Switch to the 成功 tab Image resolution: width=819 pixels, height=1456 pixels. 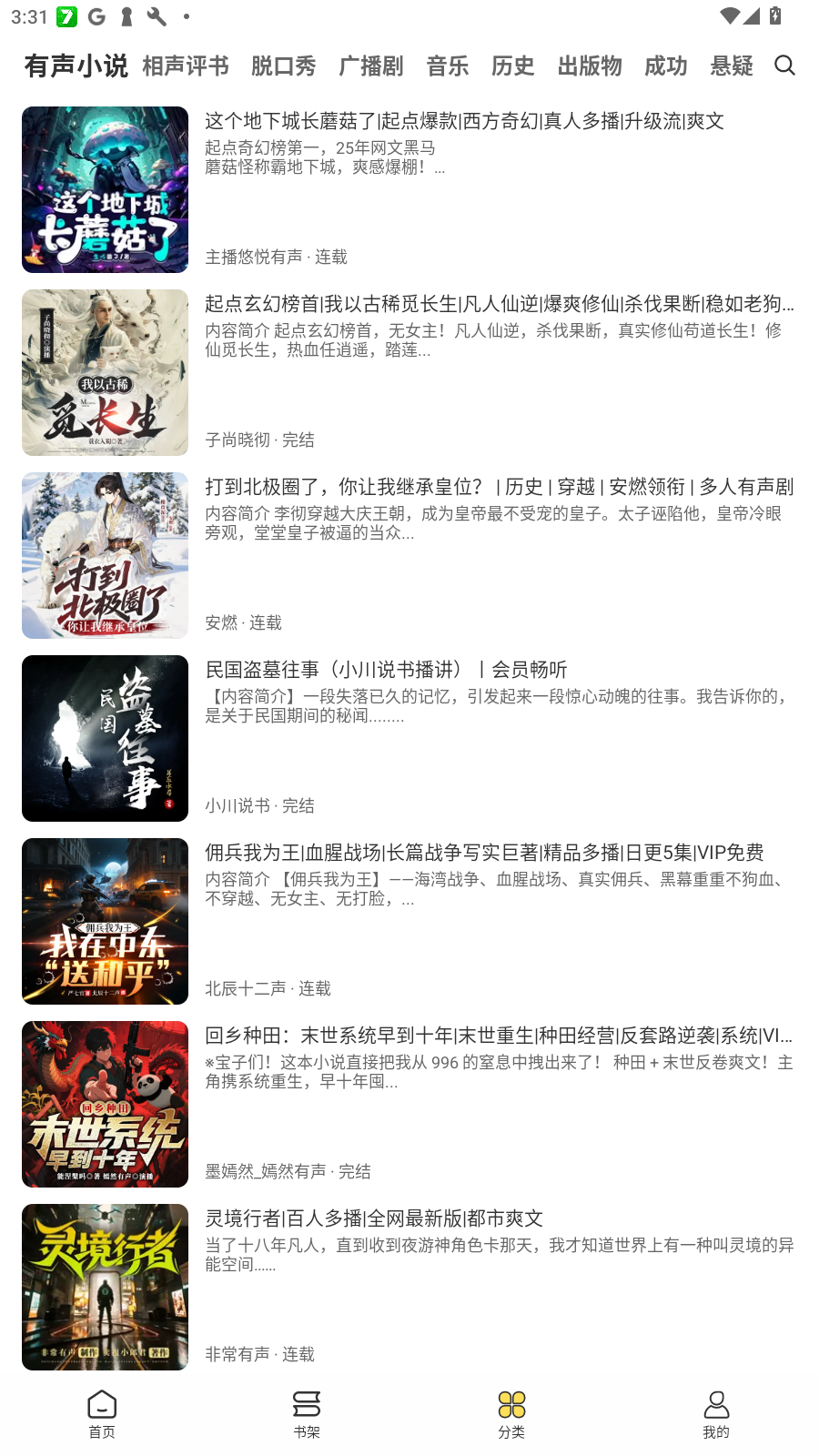(665, 66)
